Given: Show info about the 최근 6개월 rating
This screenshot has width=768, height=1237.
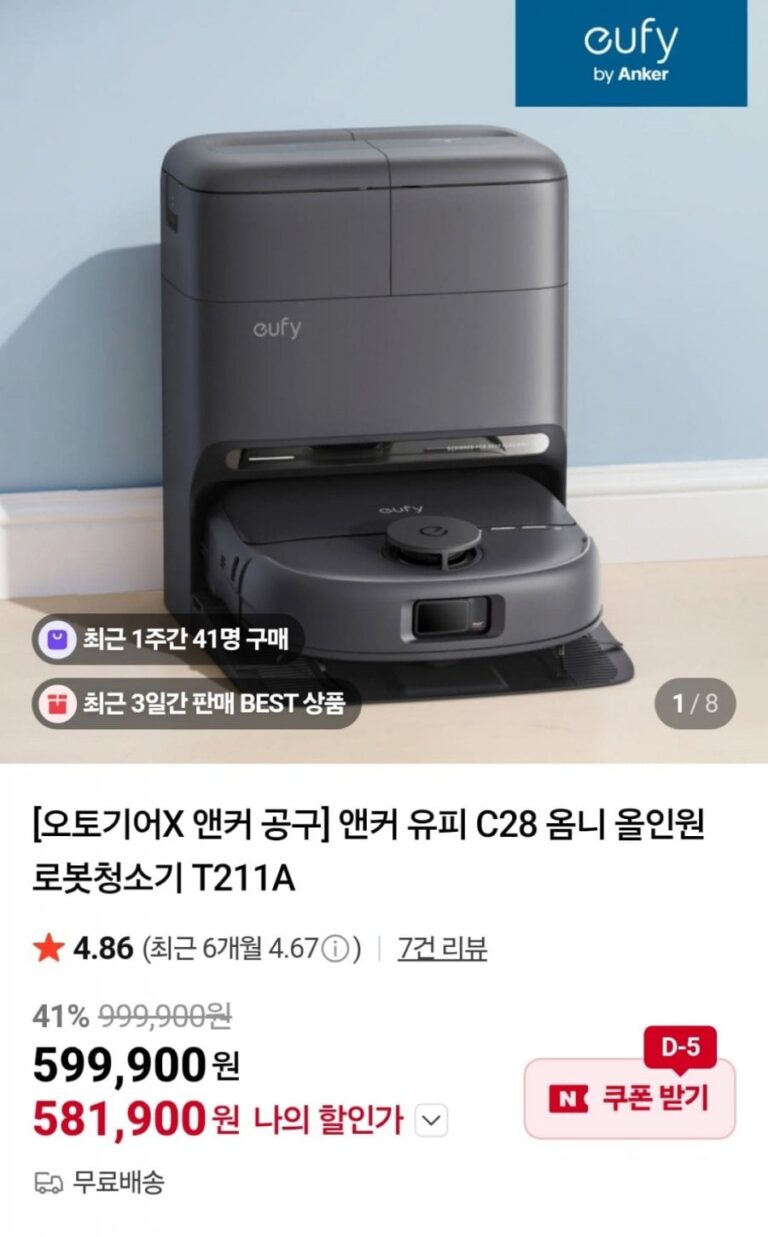Looking at the screenshot, I should [337, 948].
